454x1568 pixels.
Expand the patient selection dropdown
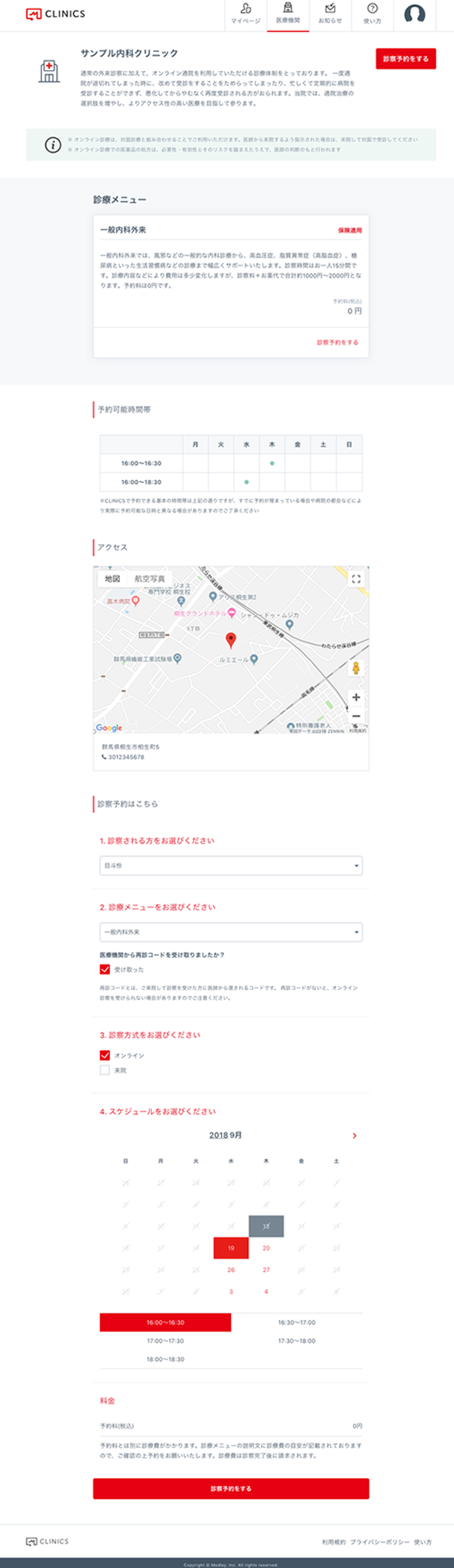[x=231, y=866]
